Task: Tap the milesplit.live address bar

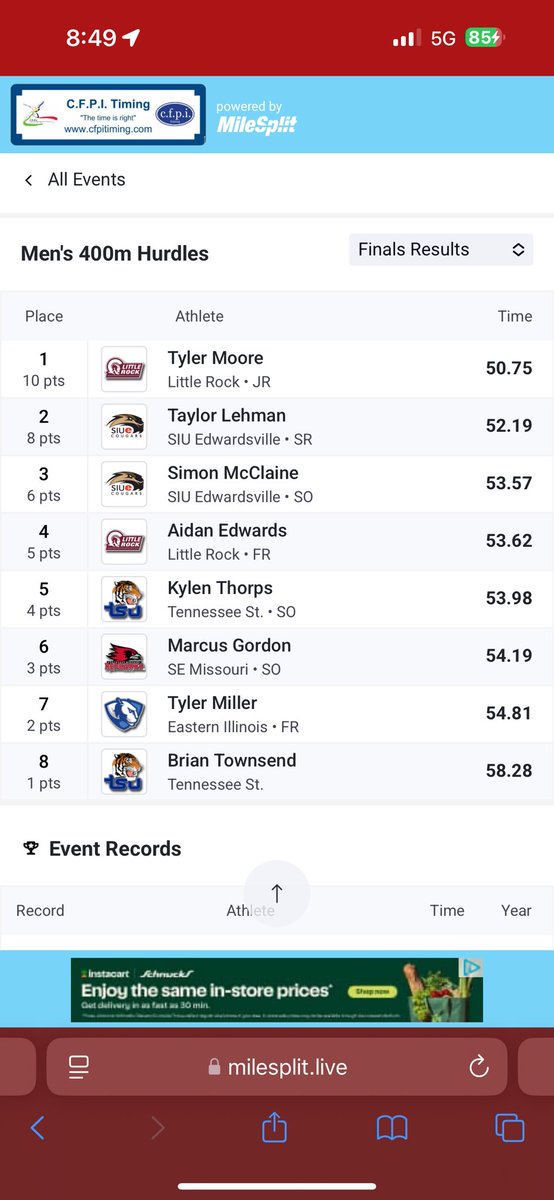Action: click(x=277, y=1067)
